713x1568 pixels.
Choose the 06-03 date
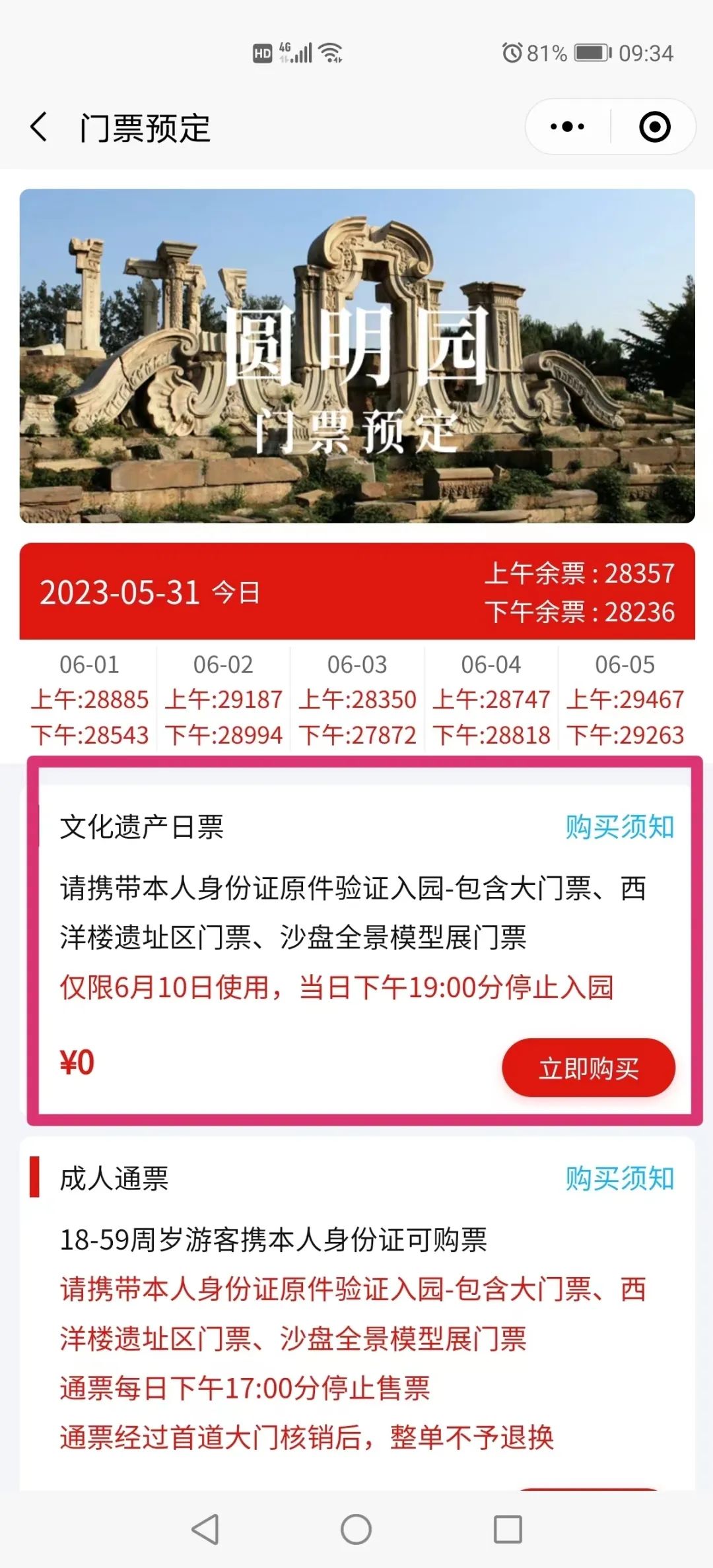point(357,700)
